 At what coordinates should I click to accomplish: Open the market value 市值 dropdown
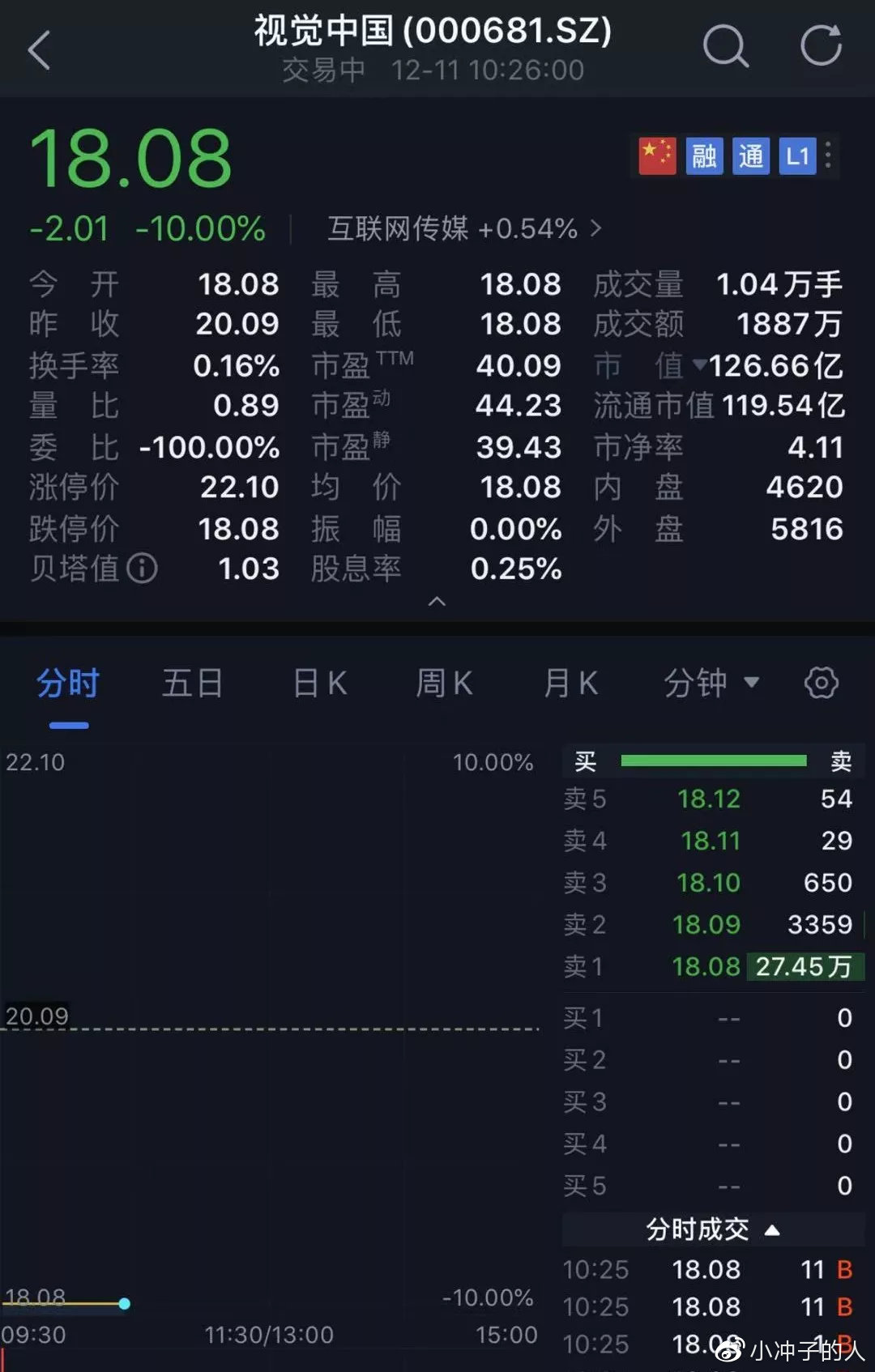point(699,365)
